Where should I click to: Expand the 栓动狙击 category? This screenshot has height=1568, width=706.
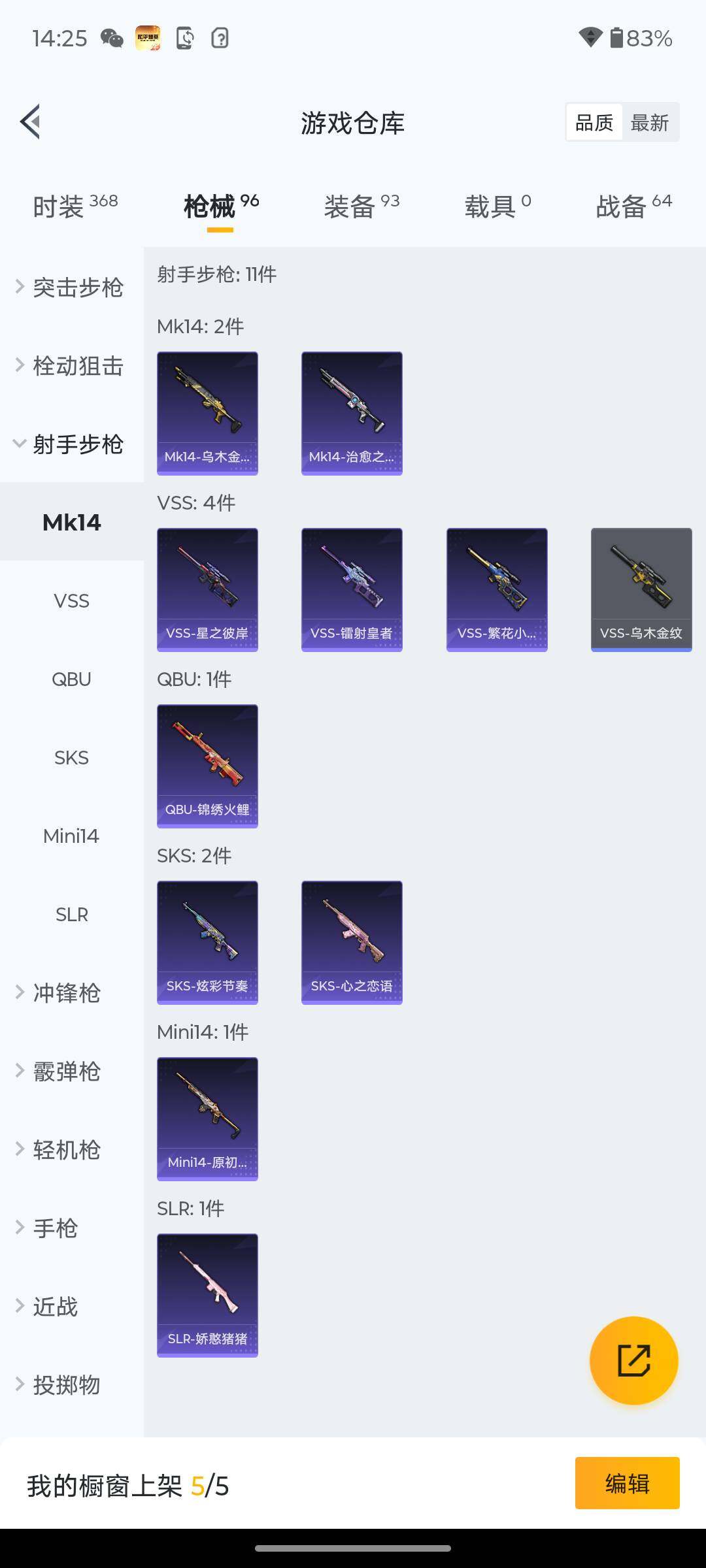pos(71,366)
